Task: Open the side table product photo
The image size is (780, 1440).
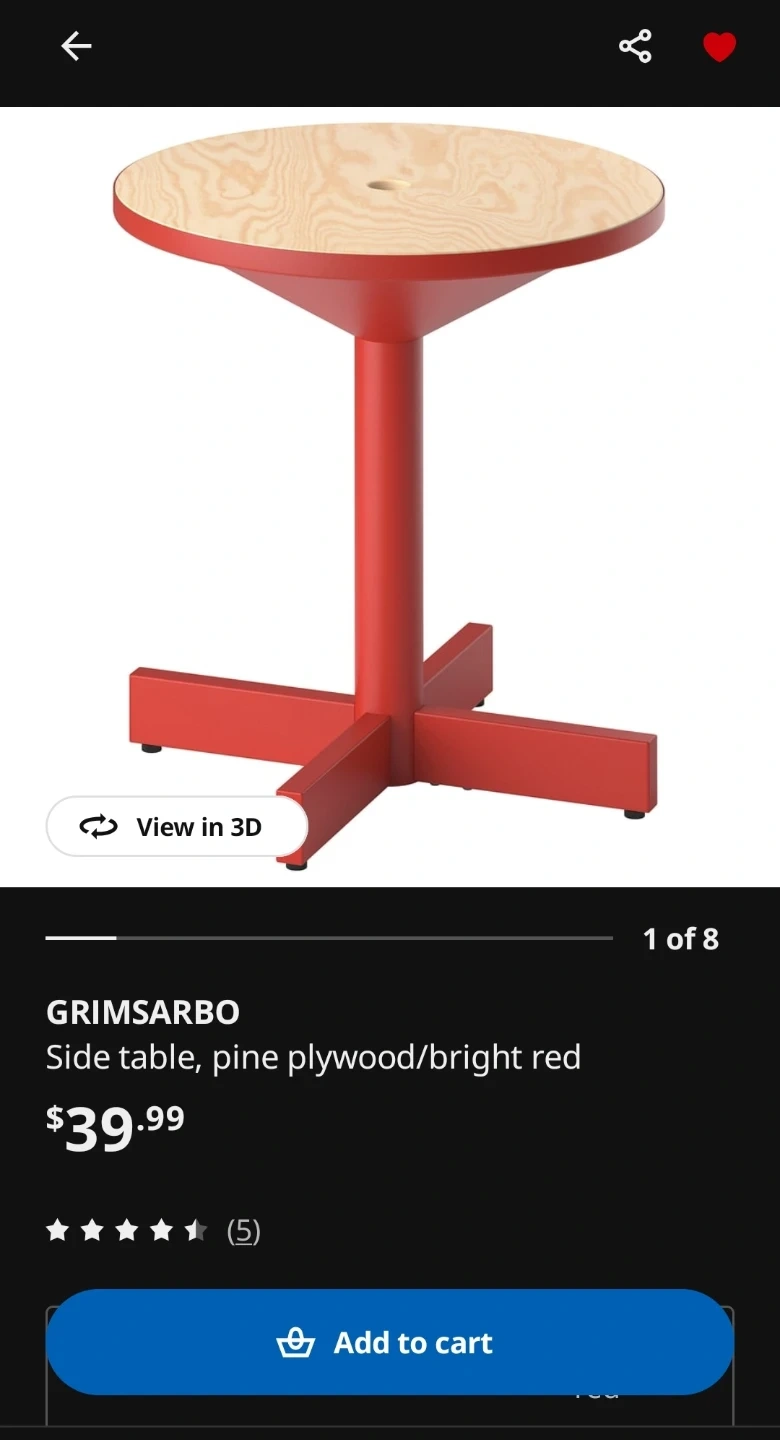Action: point(390,496)
